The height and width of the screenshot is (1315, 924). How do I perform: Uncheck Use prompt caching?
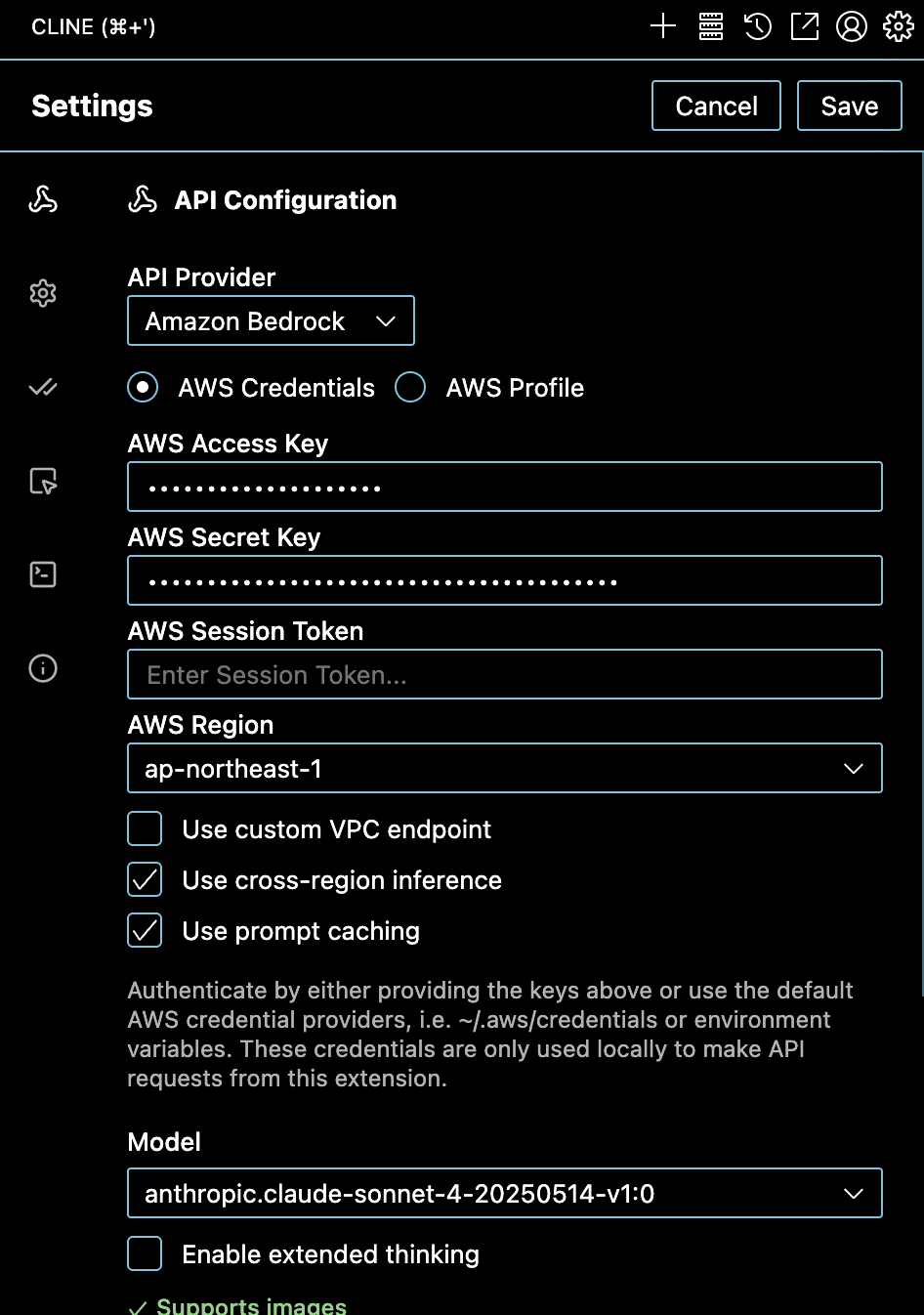(x=145, y=931)
